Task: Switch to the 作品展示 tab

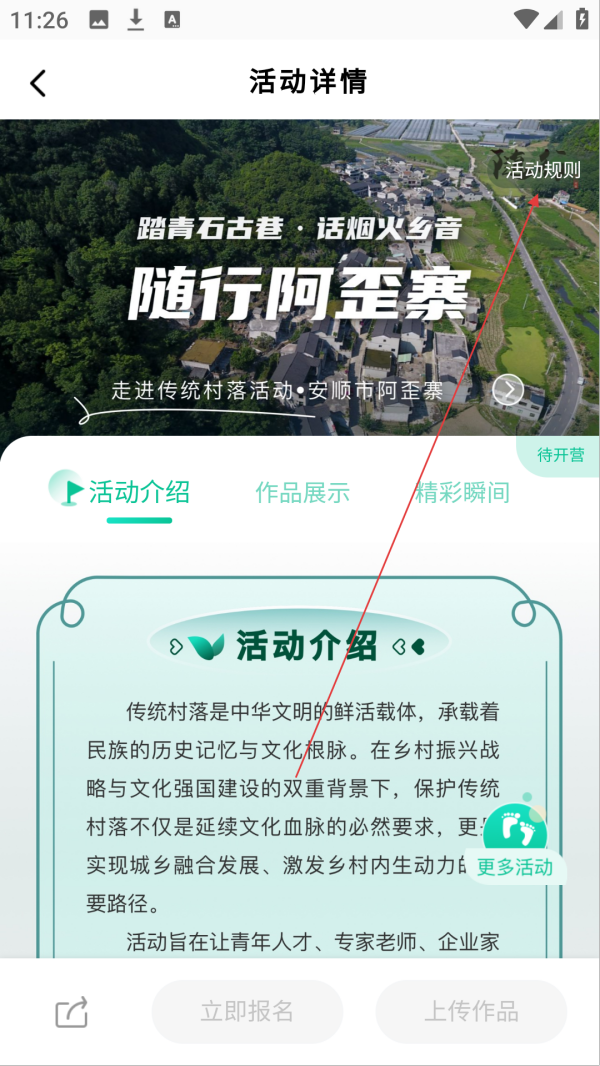Action: [302, 492]
